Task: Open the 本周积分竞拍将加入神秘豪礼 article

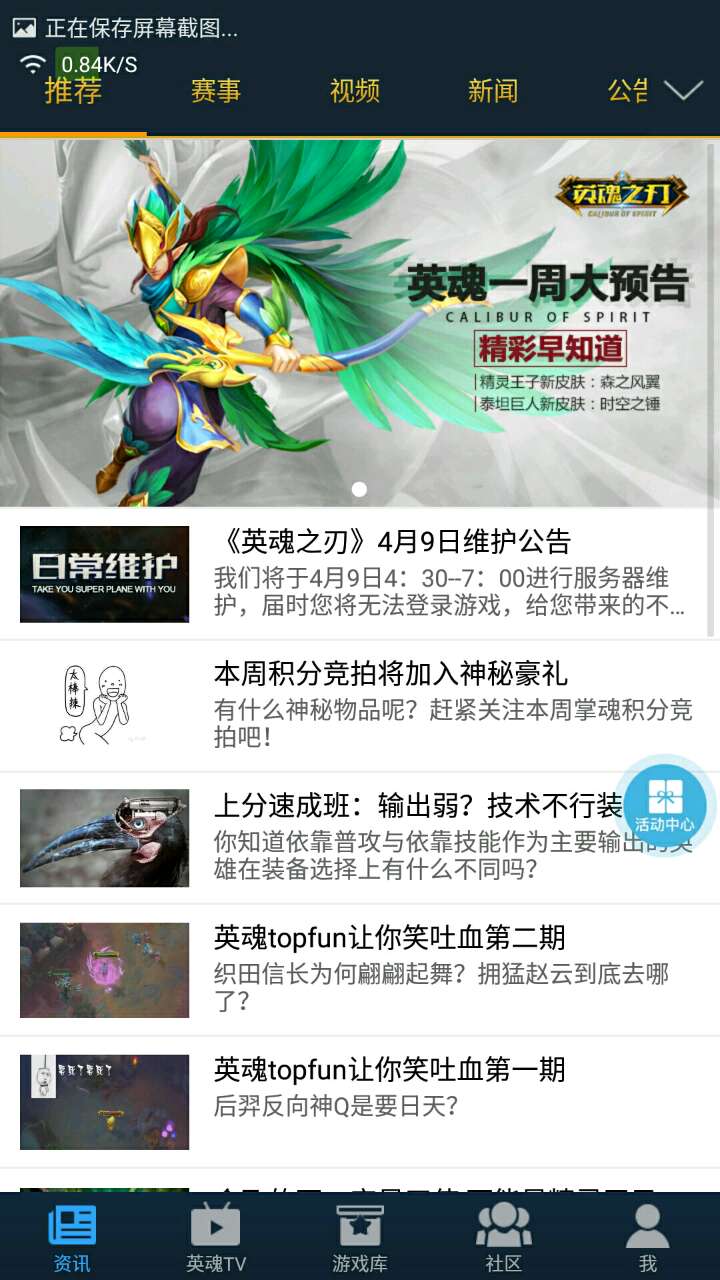Action: coord(360,706)
